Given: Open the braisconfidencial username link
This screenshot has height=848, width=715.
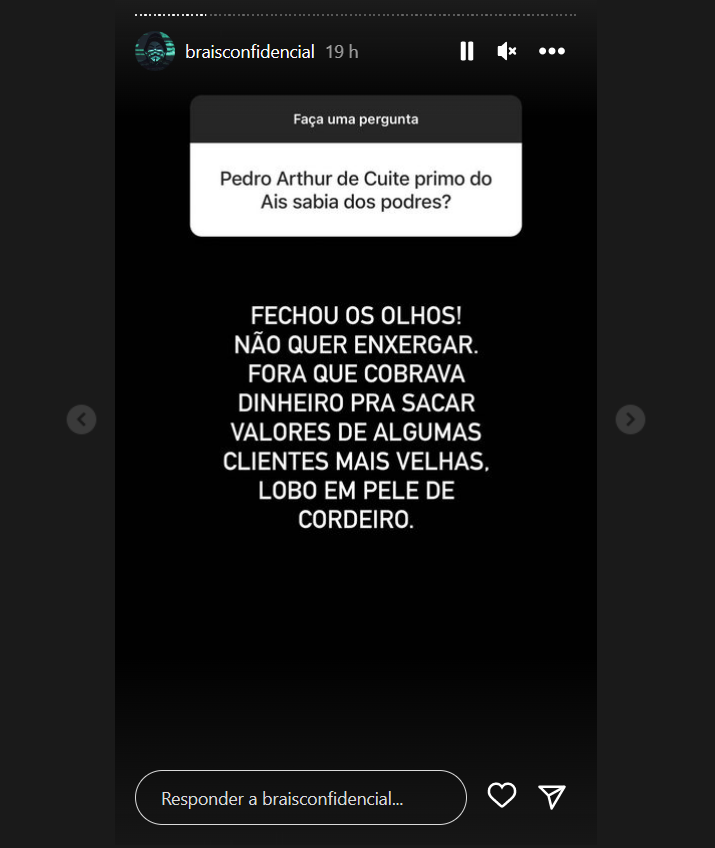Looking at the screenshot, I should 250,52.
